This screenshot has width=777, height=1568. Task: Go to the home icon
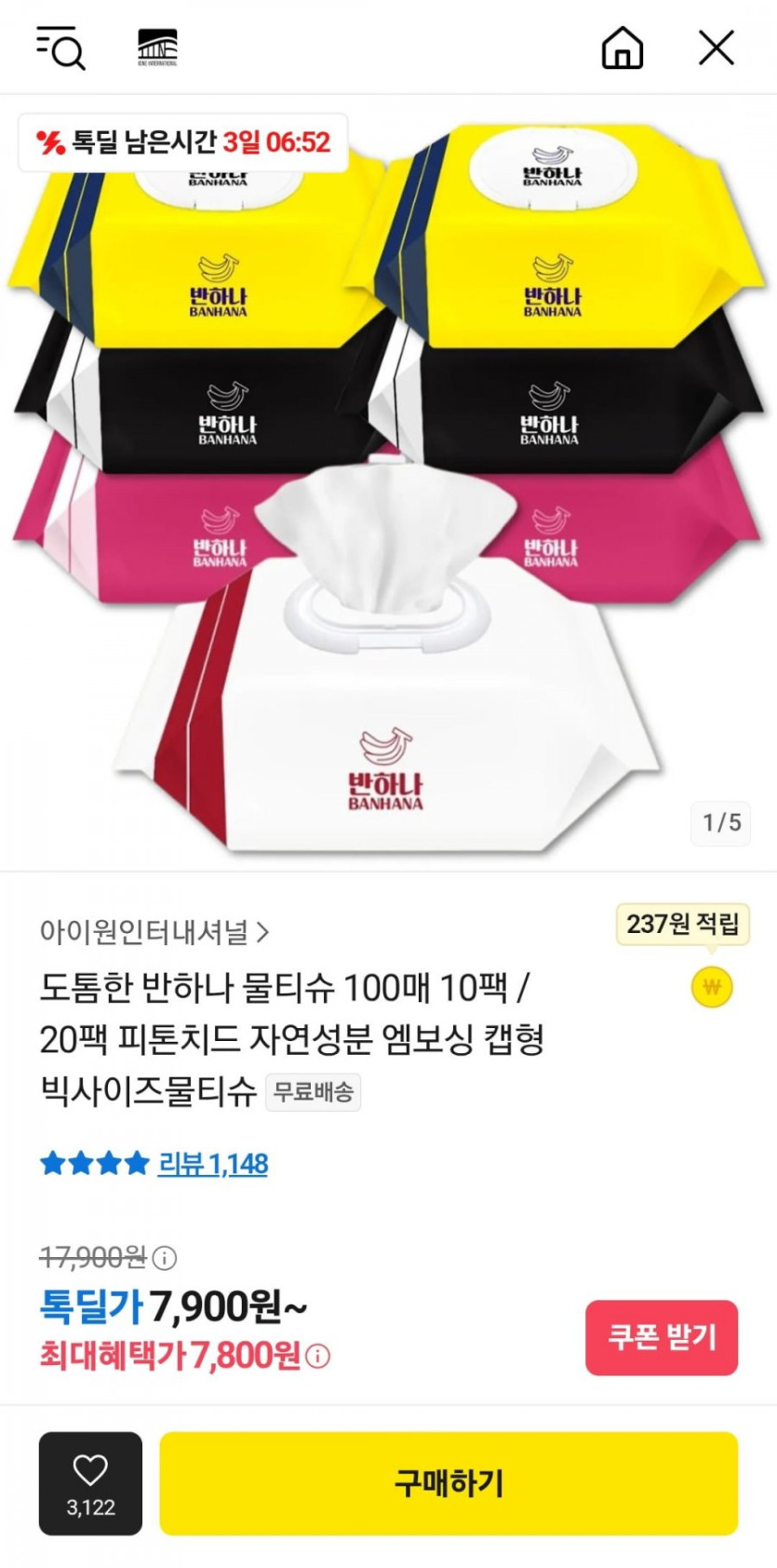pyautogui.click(x=622, y=47)
